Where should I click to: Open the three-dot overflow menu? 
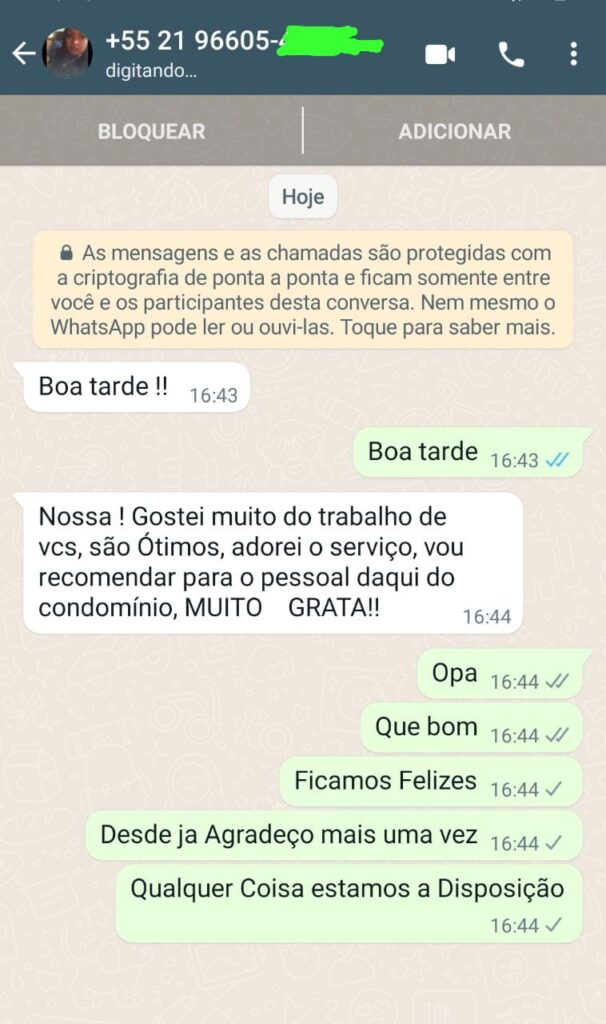click(573, 54)
